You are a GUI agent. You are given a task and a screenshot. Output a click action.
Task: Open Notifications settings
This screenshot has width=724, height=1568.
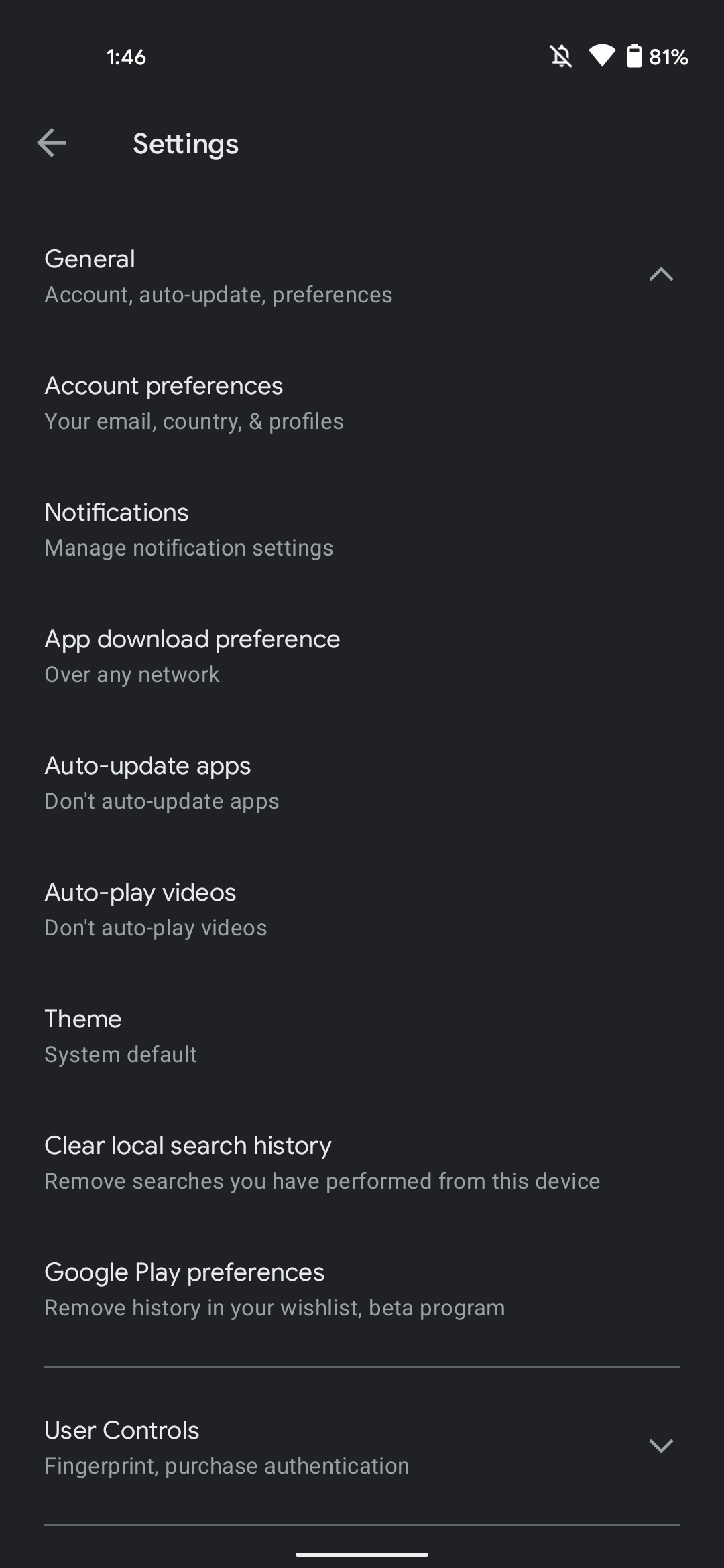188,528
